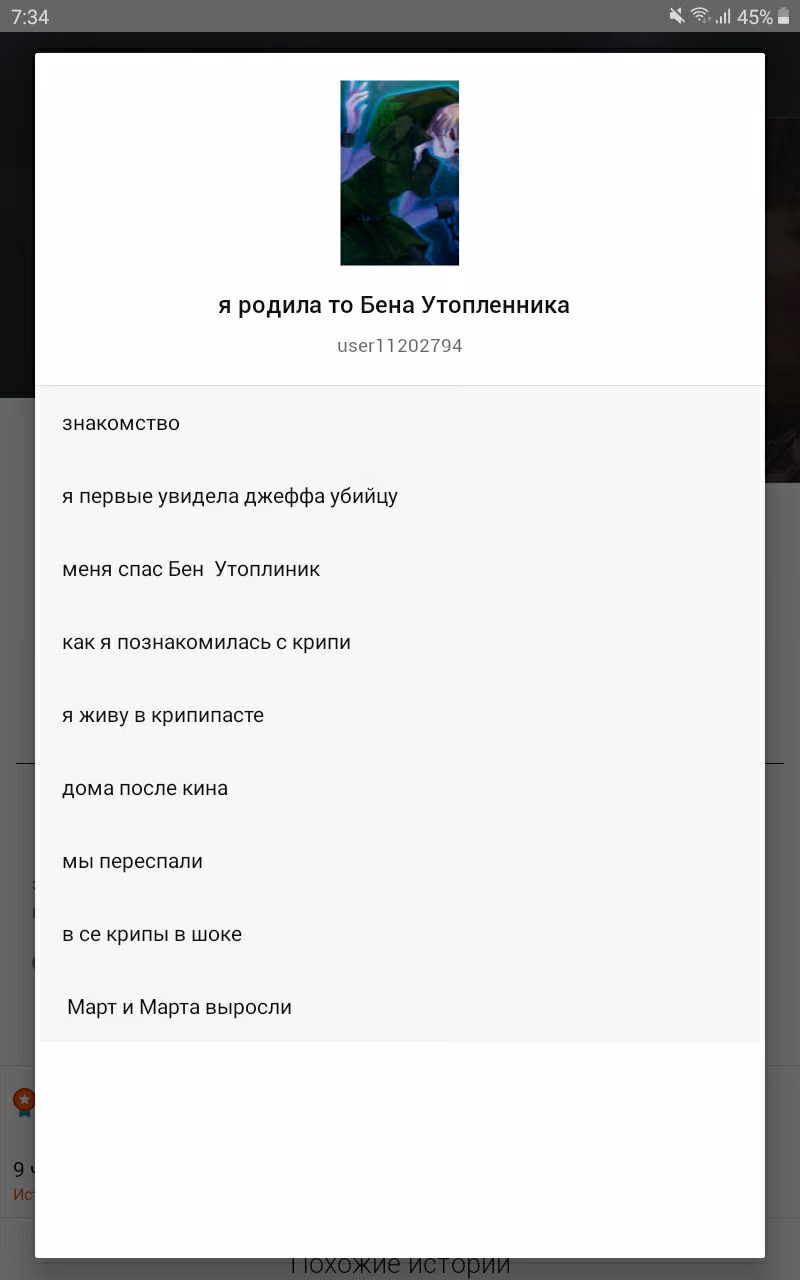Open chapter «я первые увидела джеффа убийцу»

(x=400, y=496)
